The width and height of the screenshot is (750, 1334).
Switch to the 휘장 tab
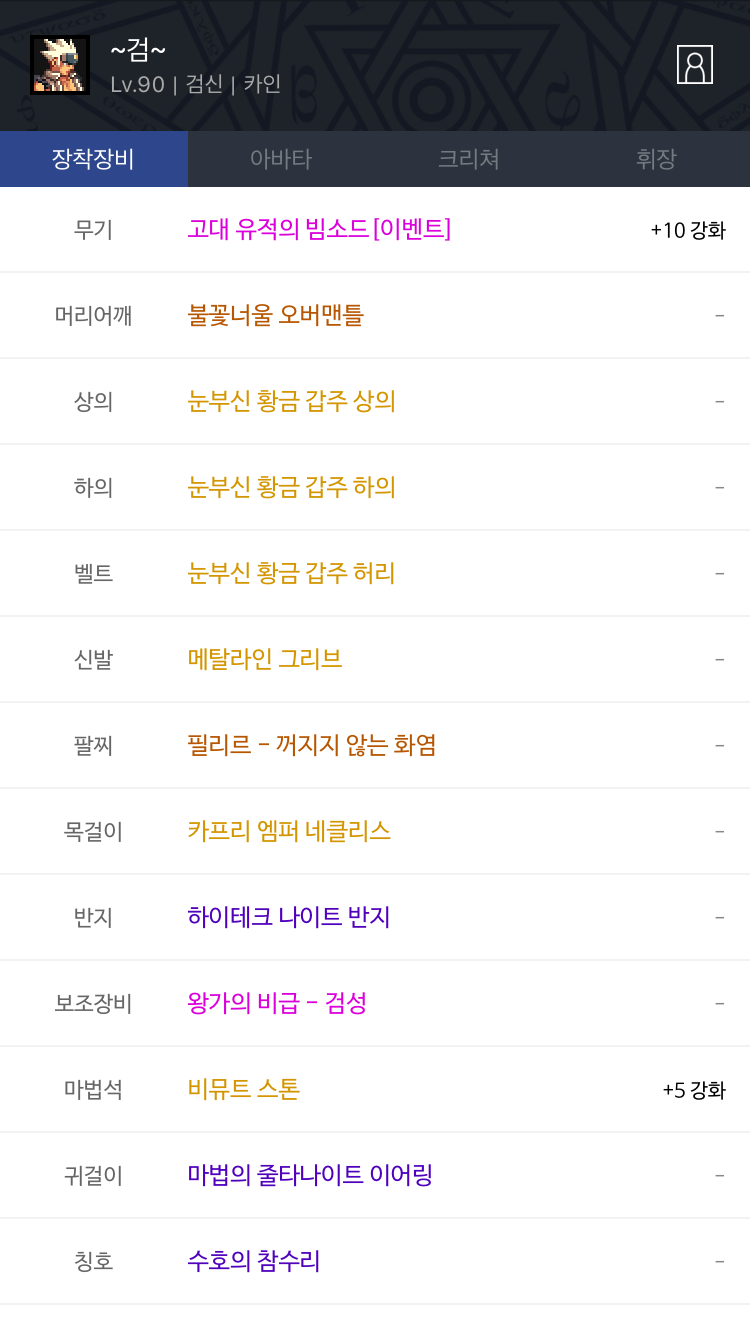[656, 159]
